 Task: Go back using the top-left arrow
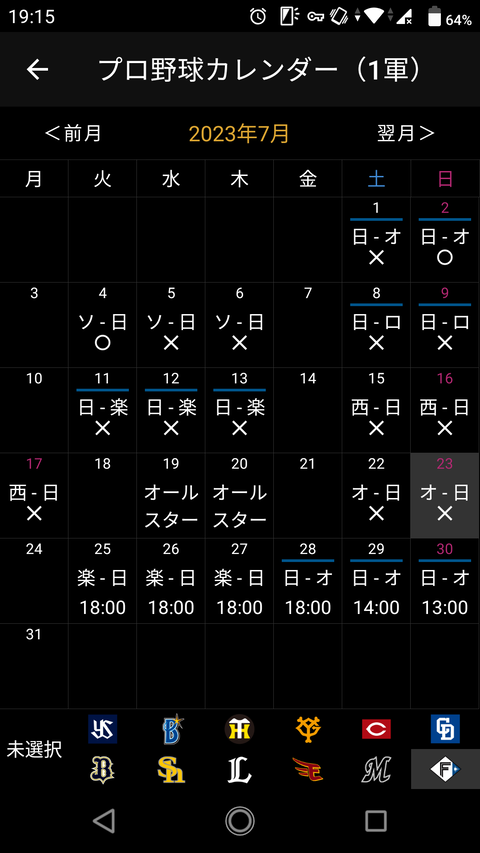coord(37,70)
